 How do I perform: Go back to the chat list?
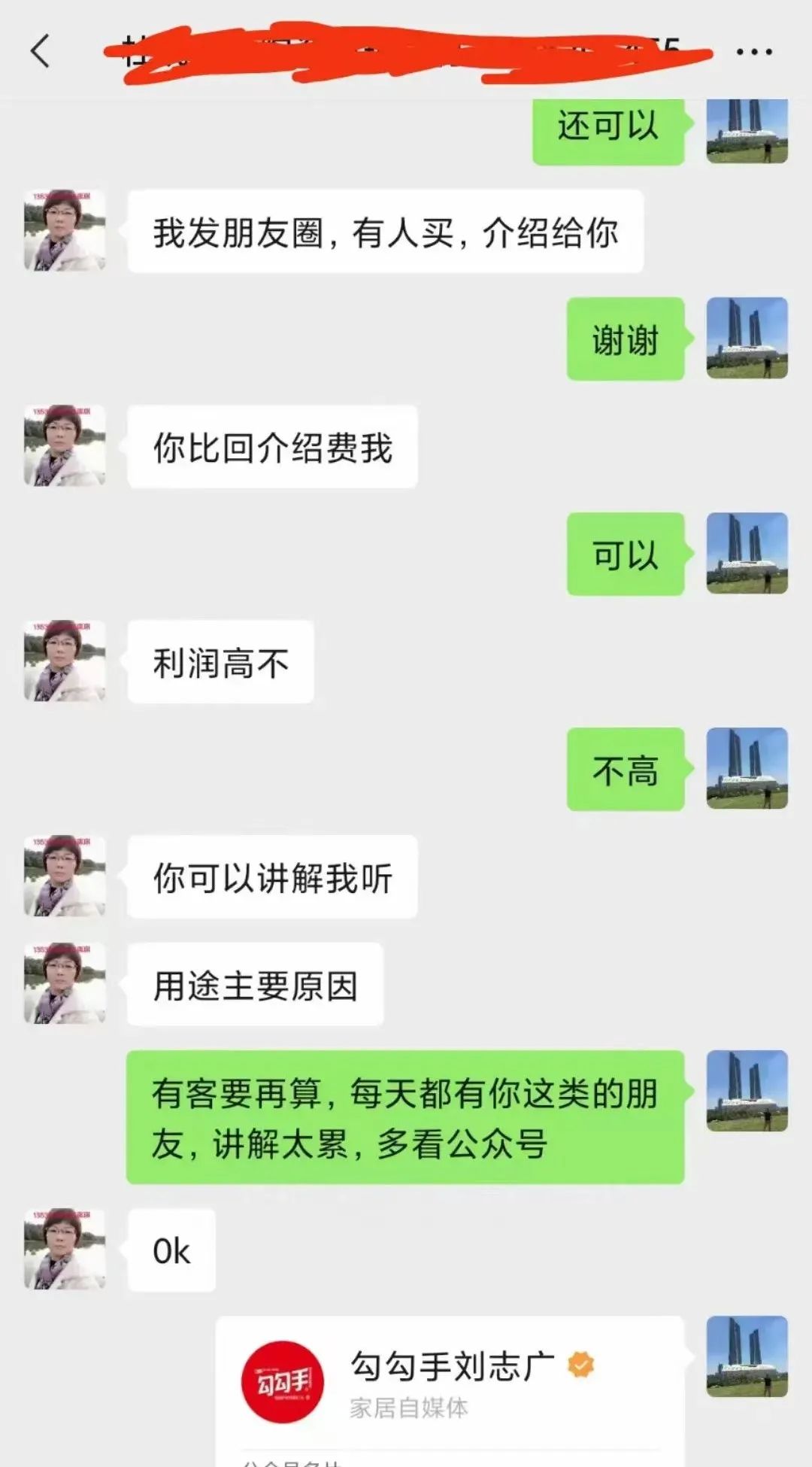(41, 51)
